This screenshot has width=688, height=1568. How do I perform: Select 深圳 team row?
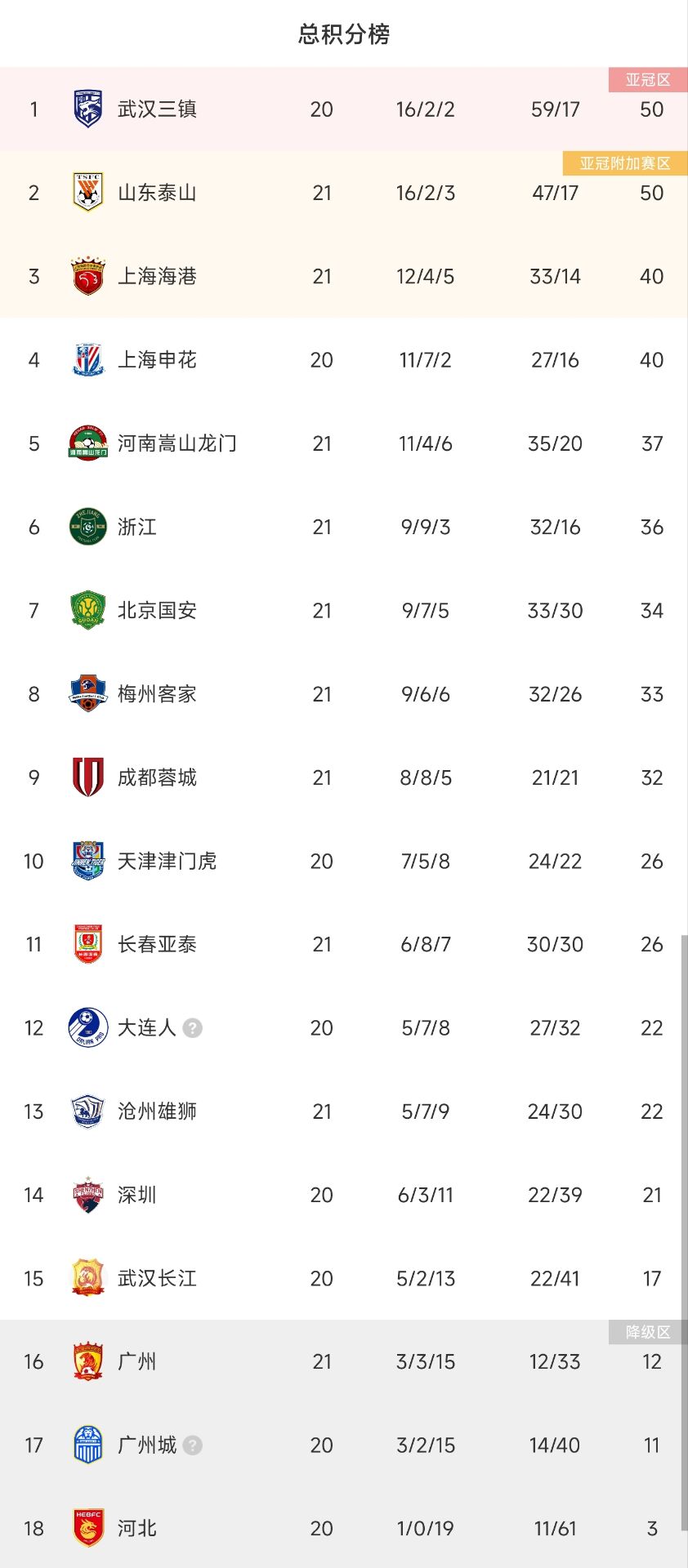coord(137,1195)
